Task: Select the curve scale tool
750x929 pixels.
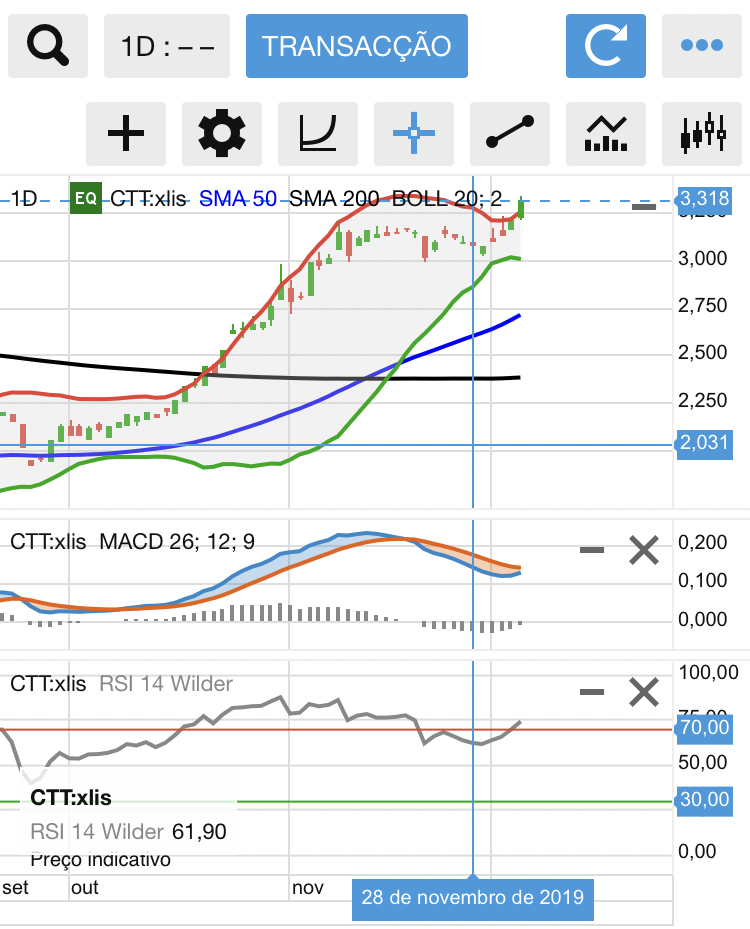Action: click(x=318, y=133)
